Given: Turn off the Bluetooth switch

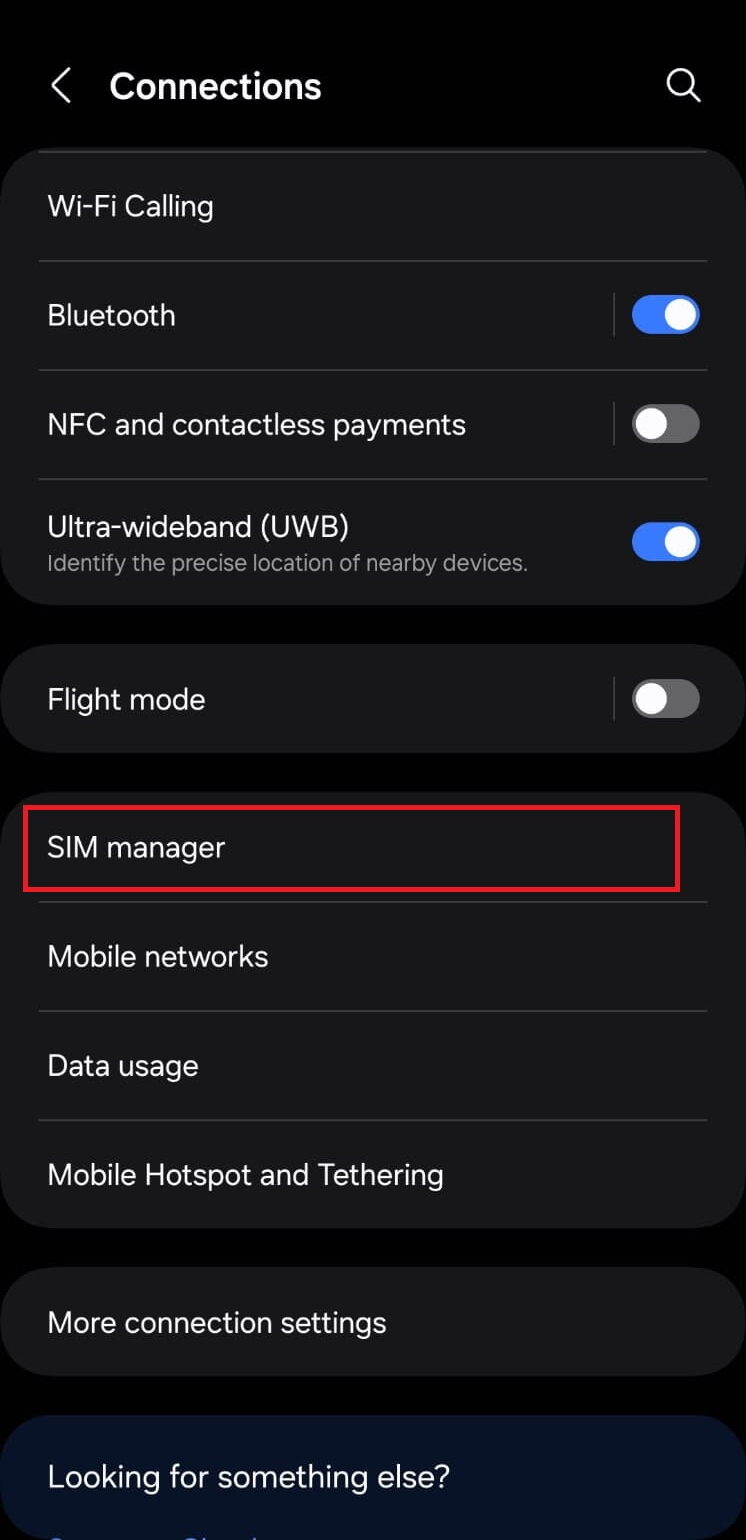Looking at the screenshot, I should (665, 316).
